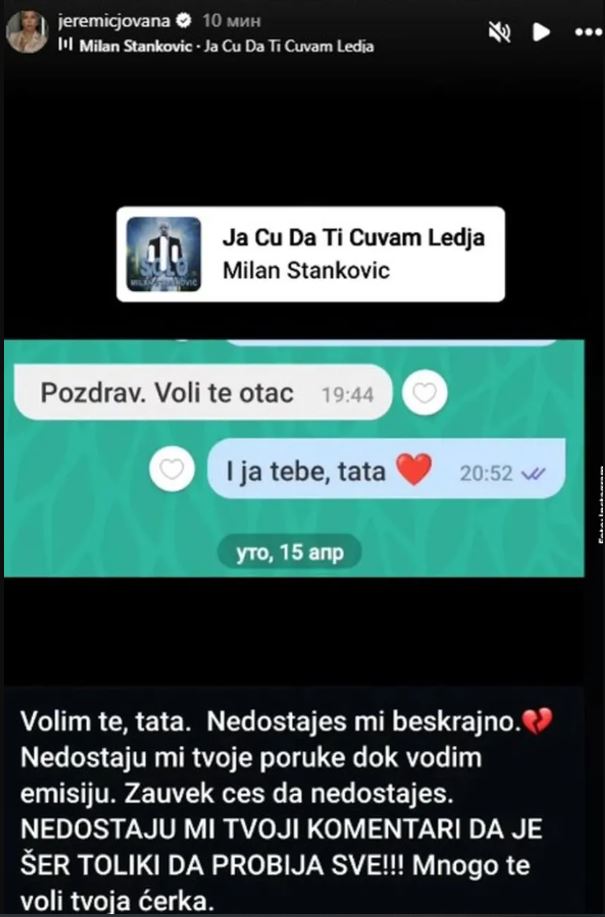Resume story playback

point(541,32)
